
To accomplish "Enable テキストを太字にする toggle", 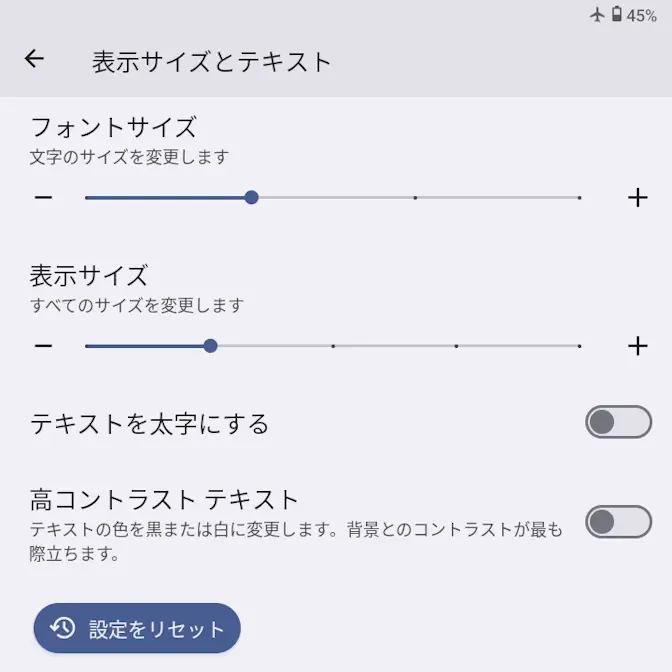I will (617, 422).
